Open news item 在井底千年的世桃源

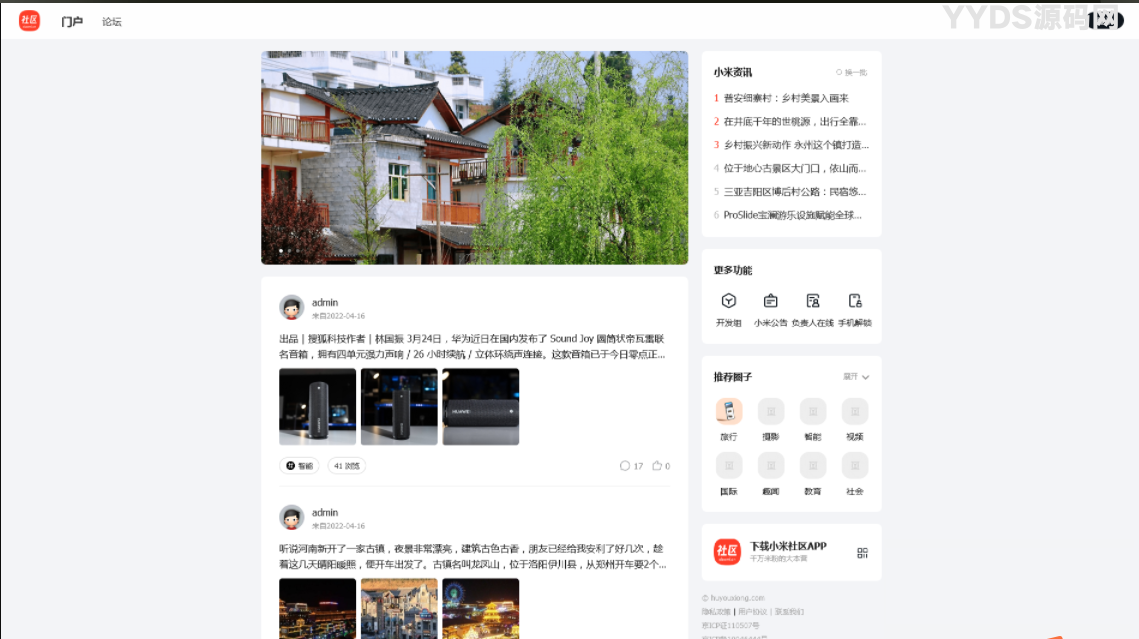(794, 121)
